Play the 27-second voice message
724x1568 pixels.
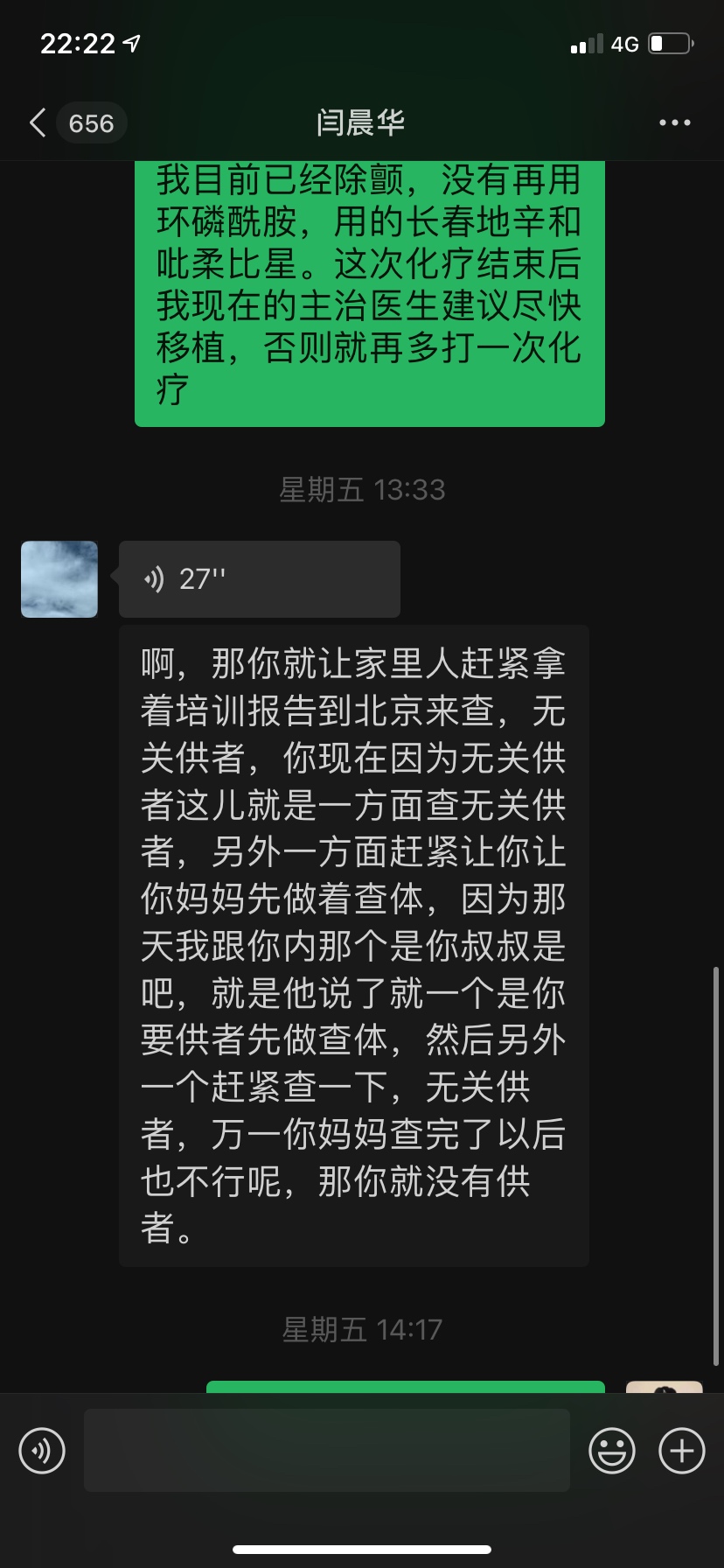[x=259, y=579]
